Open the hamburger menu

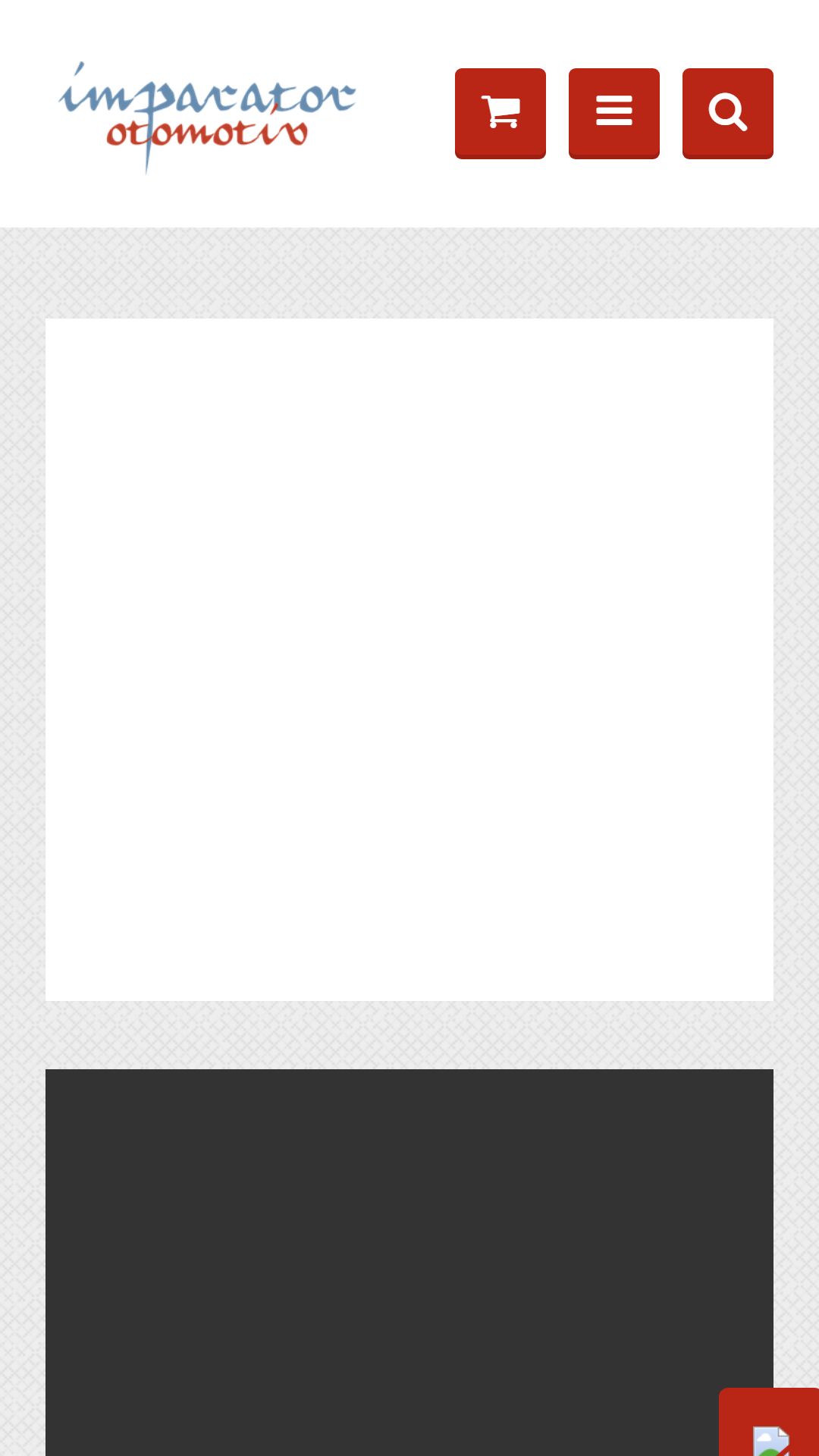(614, 114)
